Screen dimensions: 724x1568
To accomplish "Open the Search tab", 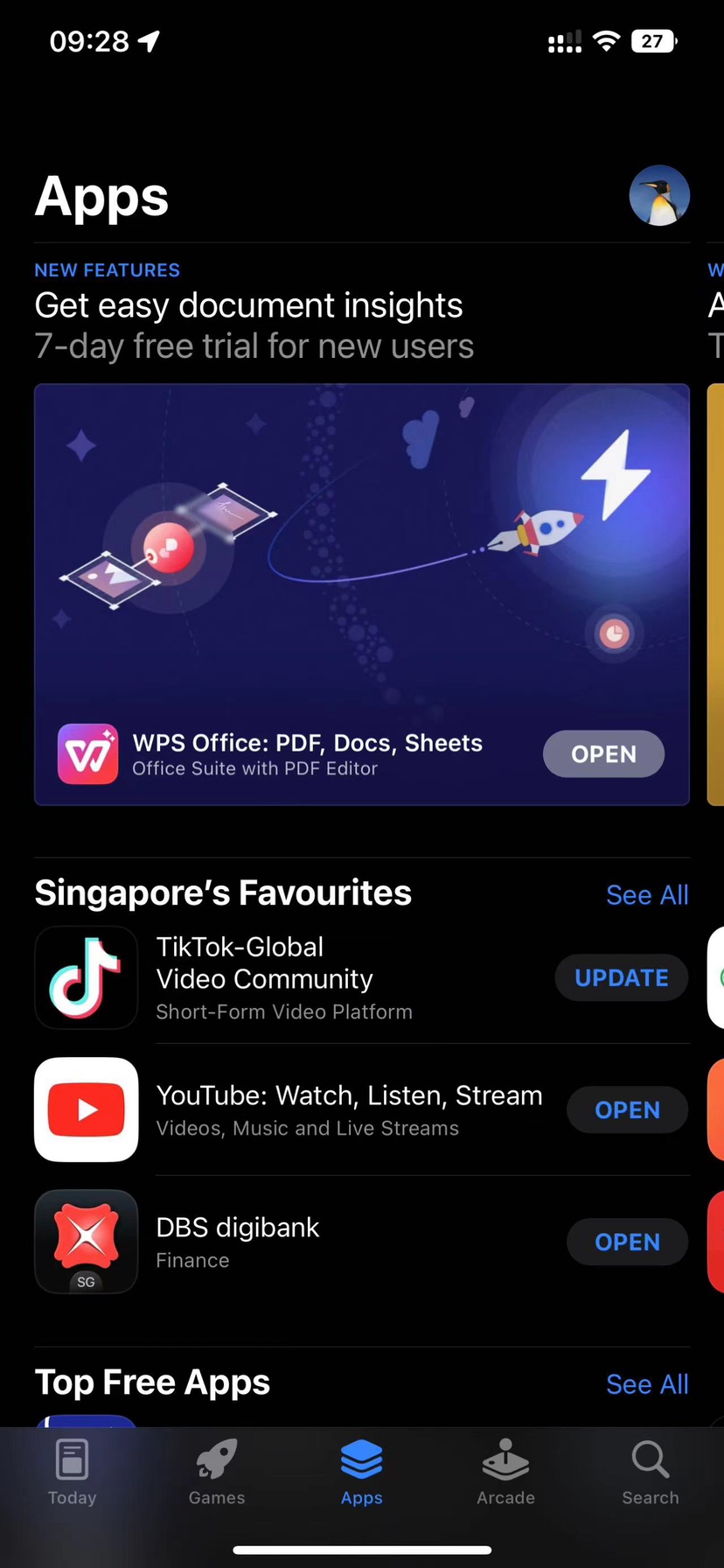I will pyautogui.click(x=650, y=1472).
